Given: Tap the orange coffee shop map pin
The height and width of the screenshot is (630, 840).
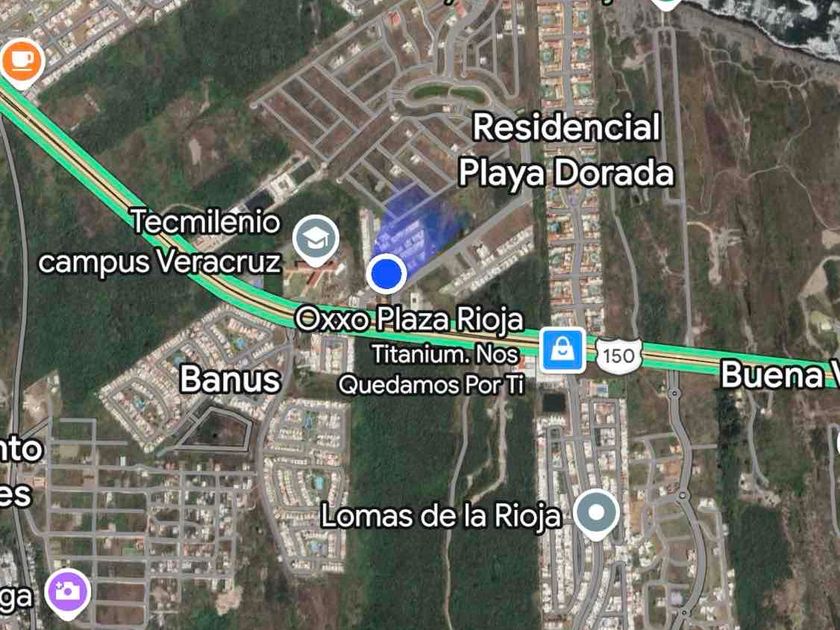Looking at the screenshot, I should click(x=21, y=61).
